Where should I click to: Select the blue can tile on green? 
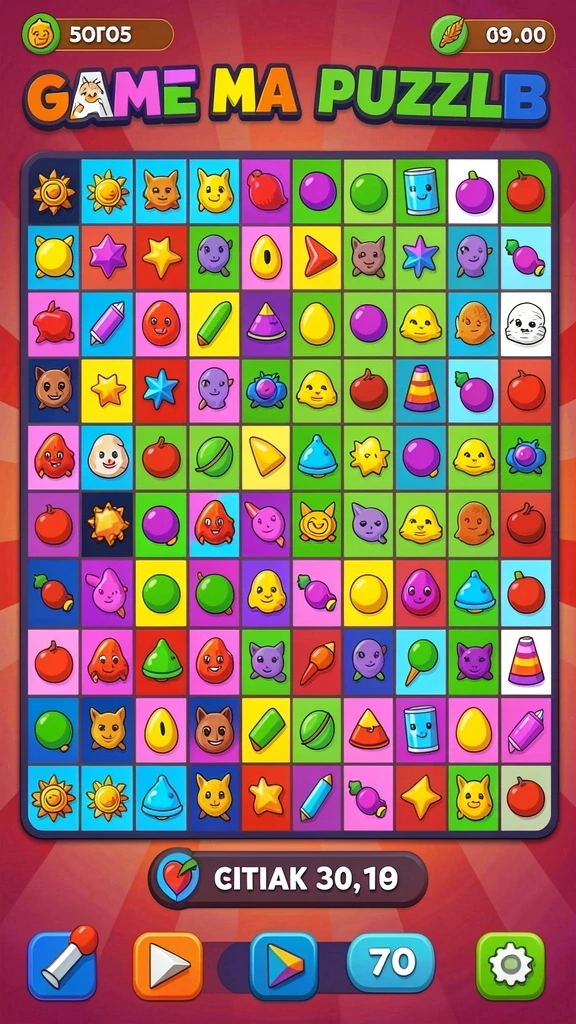[x=419, y=191]
